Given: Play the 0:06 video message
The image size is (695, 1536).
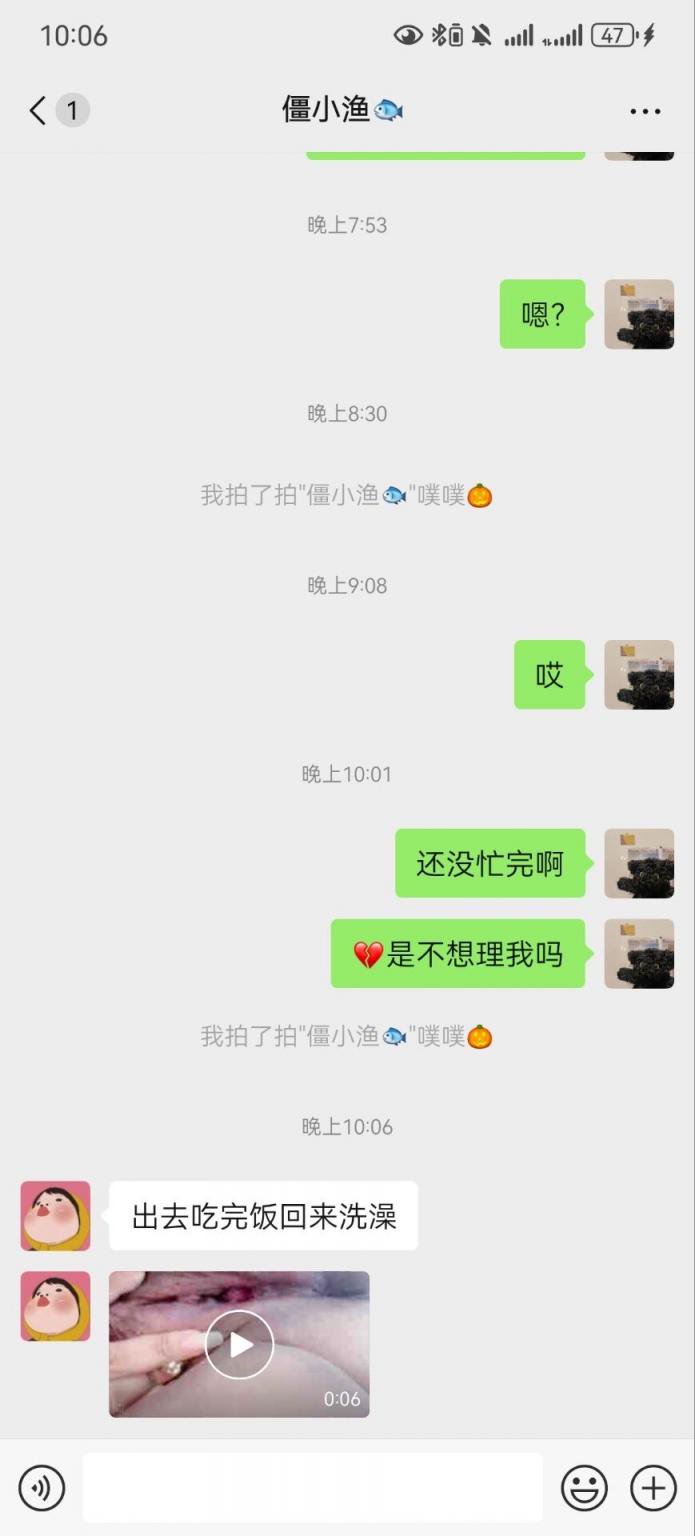Looking at the screenshot, I should [239, 1344].
